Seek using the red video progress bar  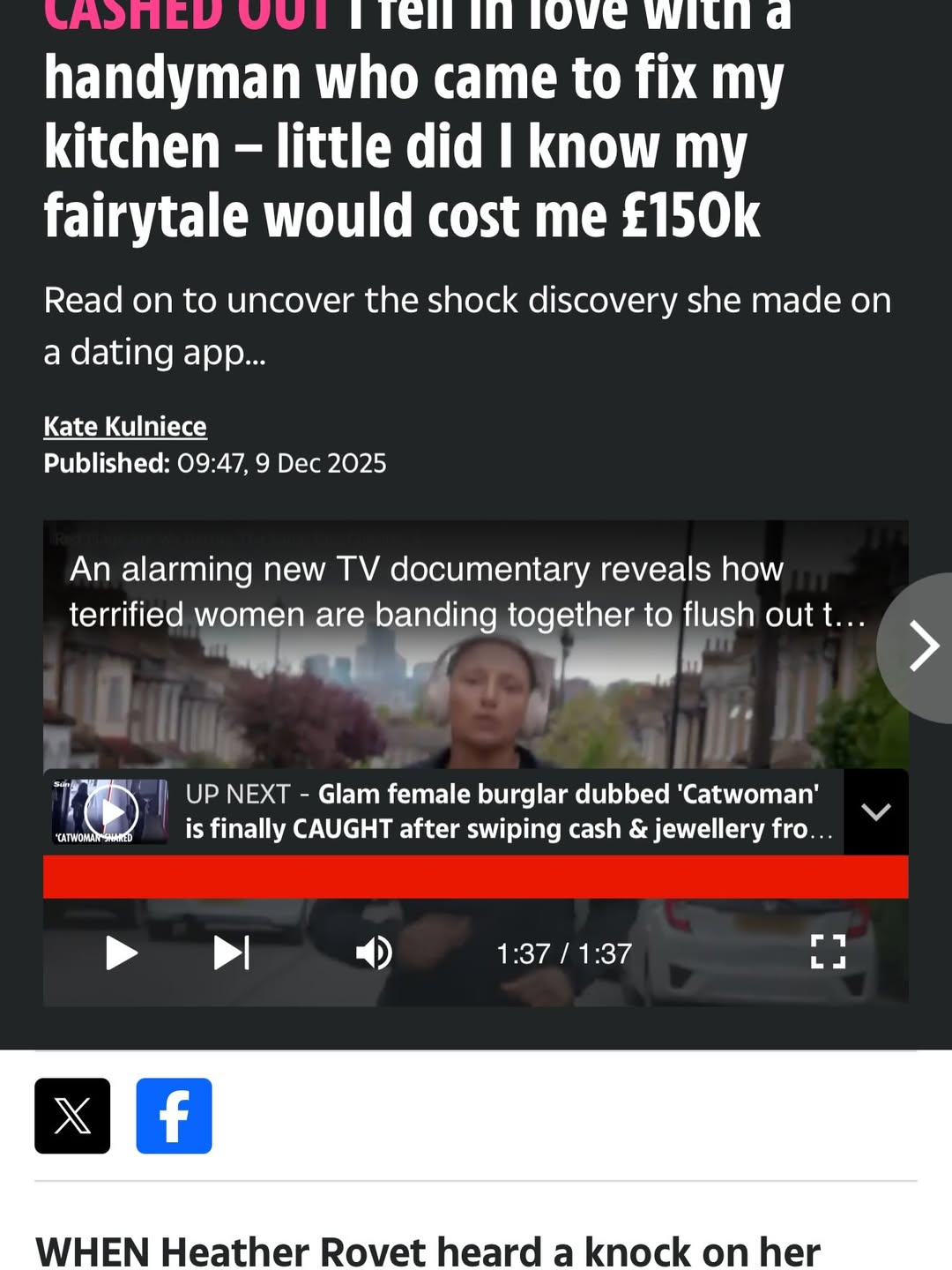(x=476, y=877)
